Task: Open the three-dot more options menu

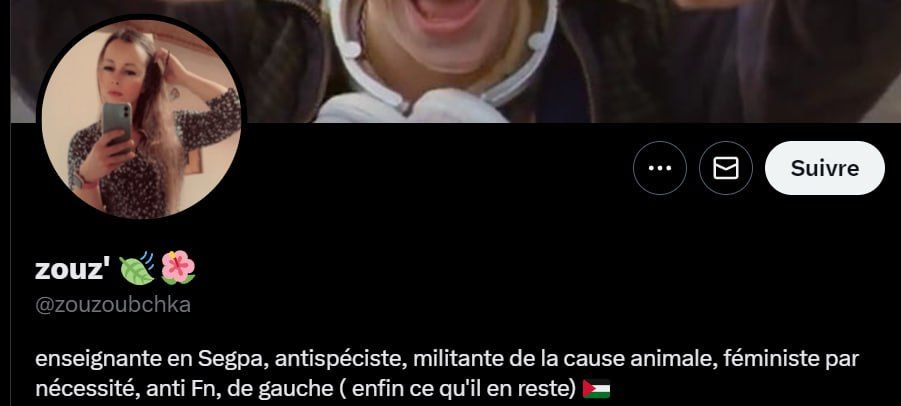Action: [x=660, y=168]
